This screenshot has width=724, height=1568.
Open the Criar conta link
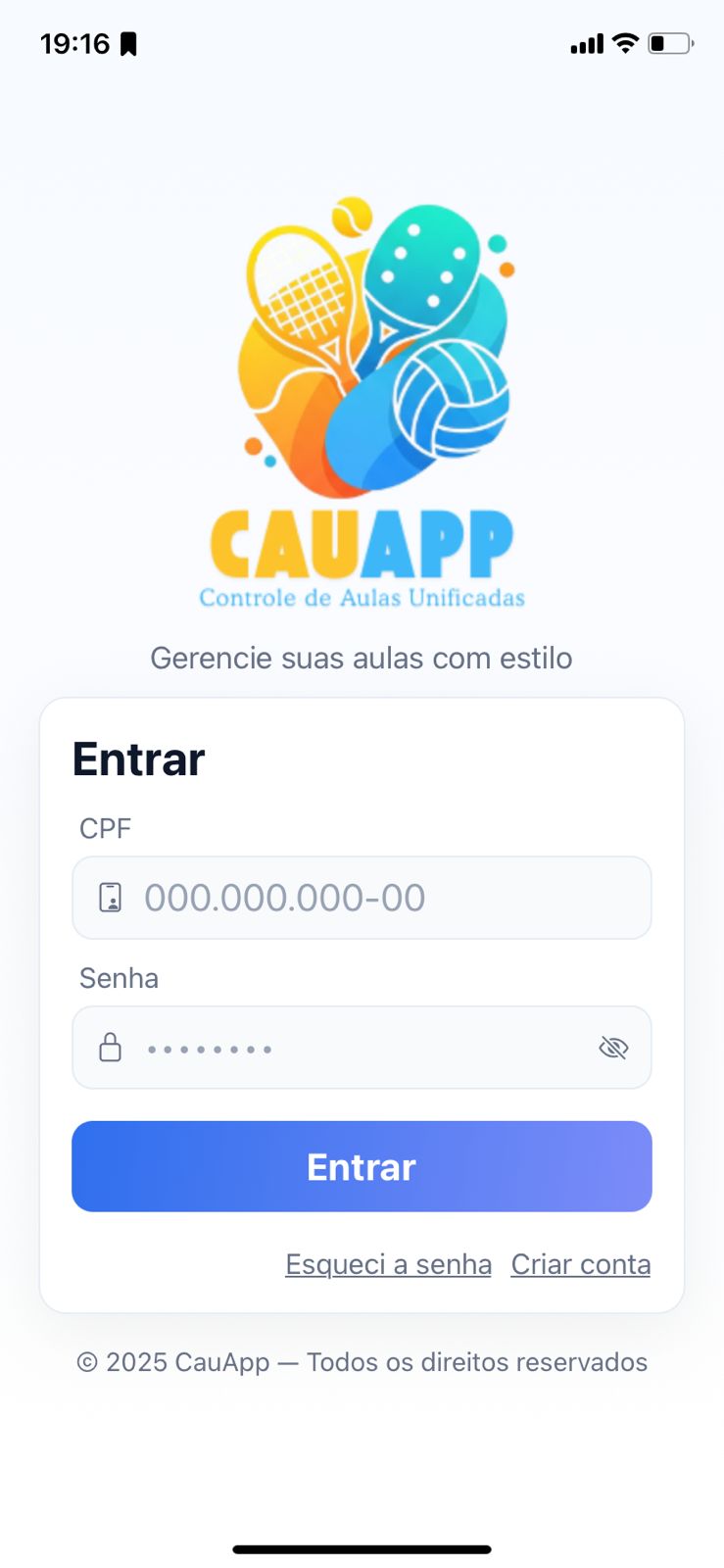[x=580, y=1264]
